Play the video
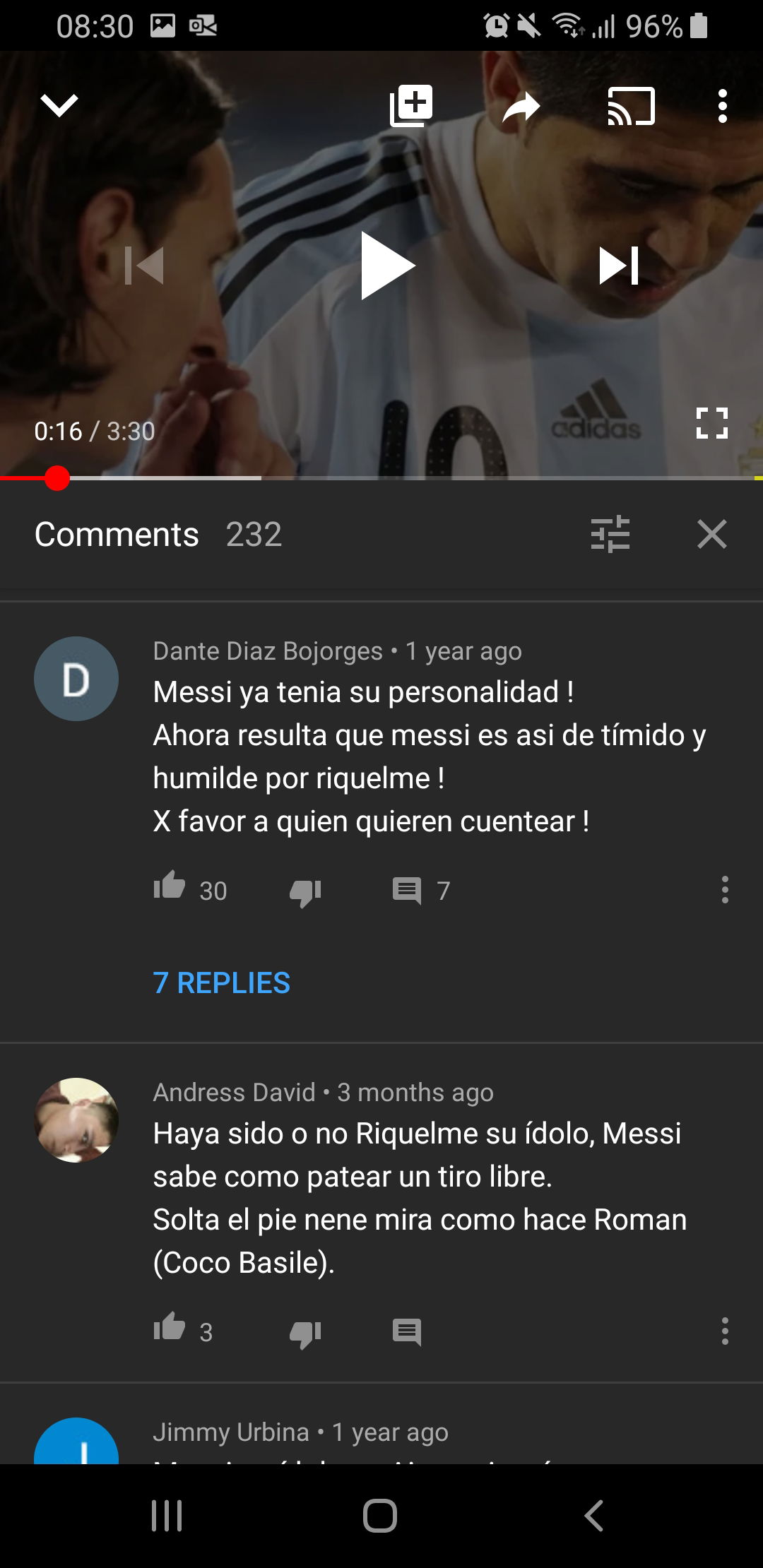Viewport: 763px width, 1568px height. (x=387, y=266)
